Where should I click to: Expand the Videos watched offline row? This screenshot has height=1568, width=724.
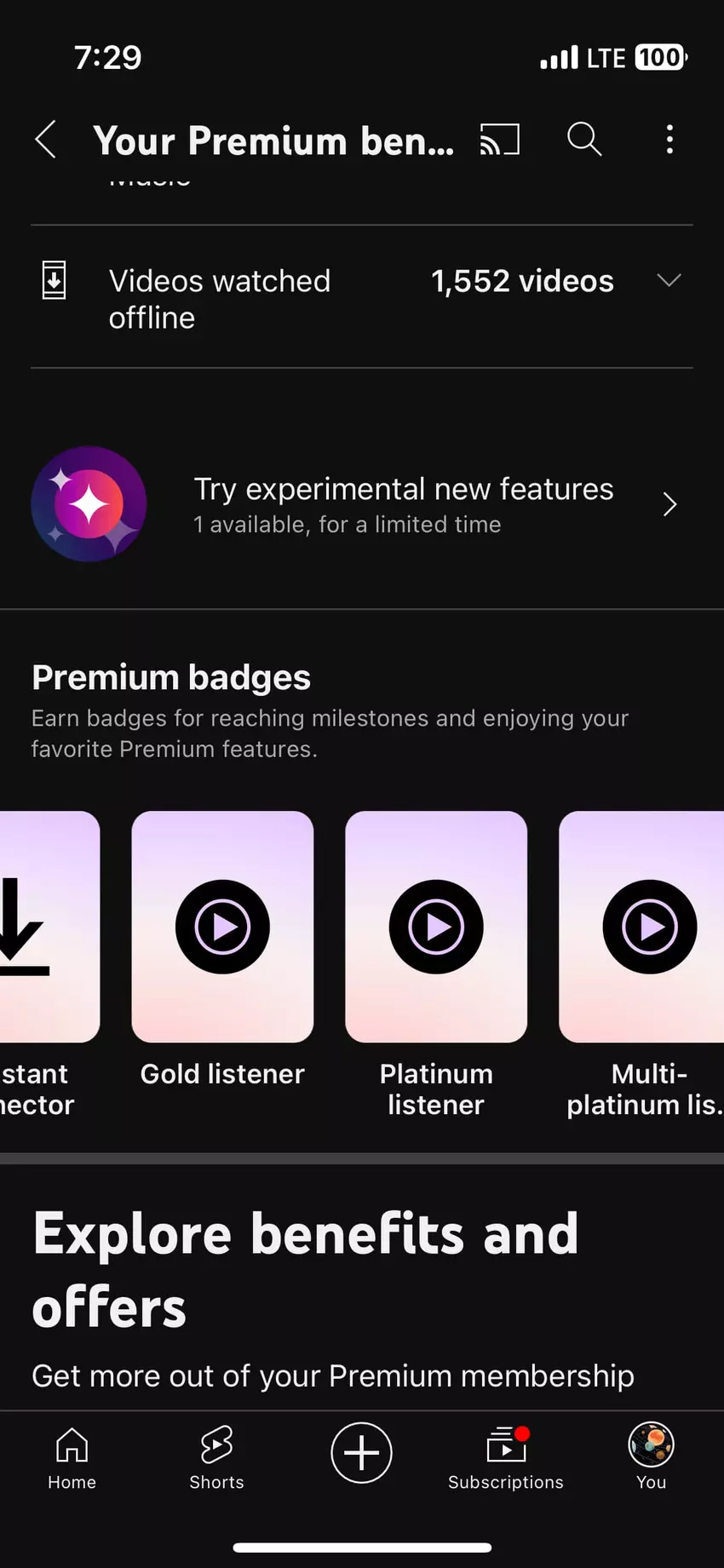click(x=669, y=281)
